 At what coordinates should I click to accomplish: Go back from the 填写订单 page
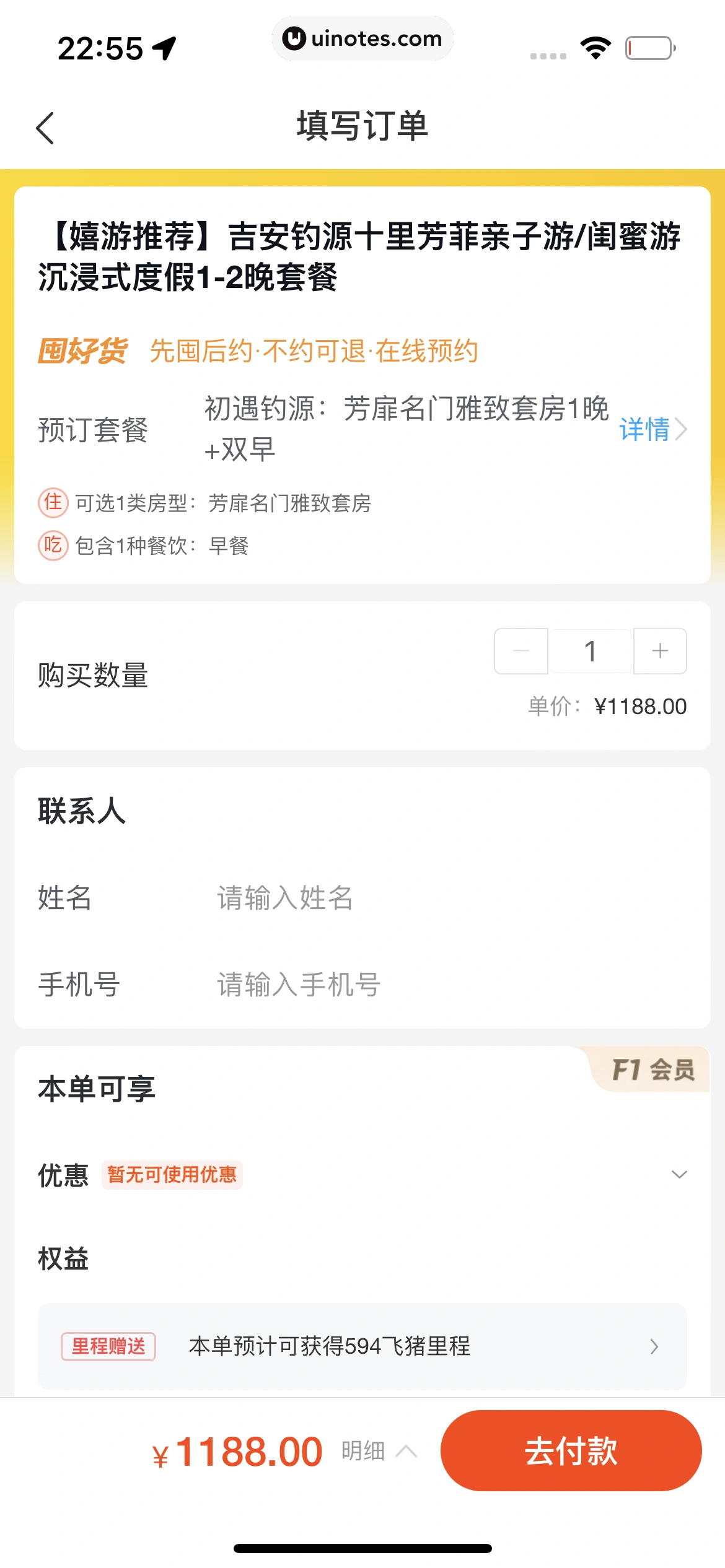45,128
